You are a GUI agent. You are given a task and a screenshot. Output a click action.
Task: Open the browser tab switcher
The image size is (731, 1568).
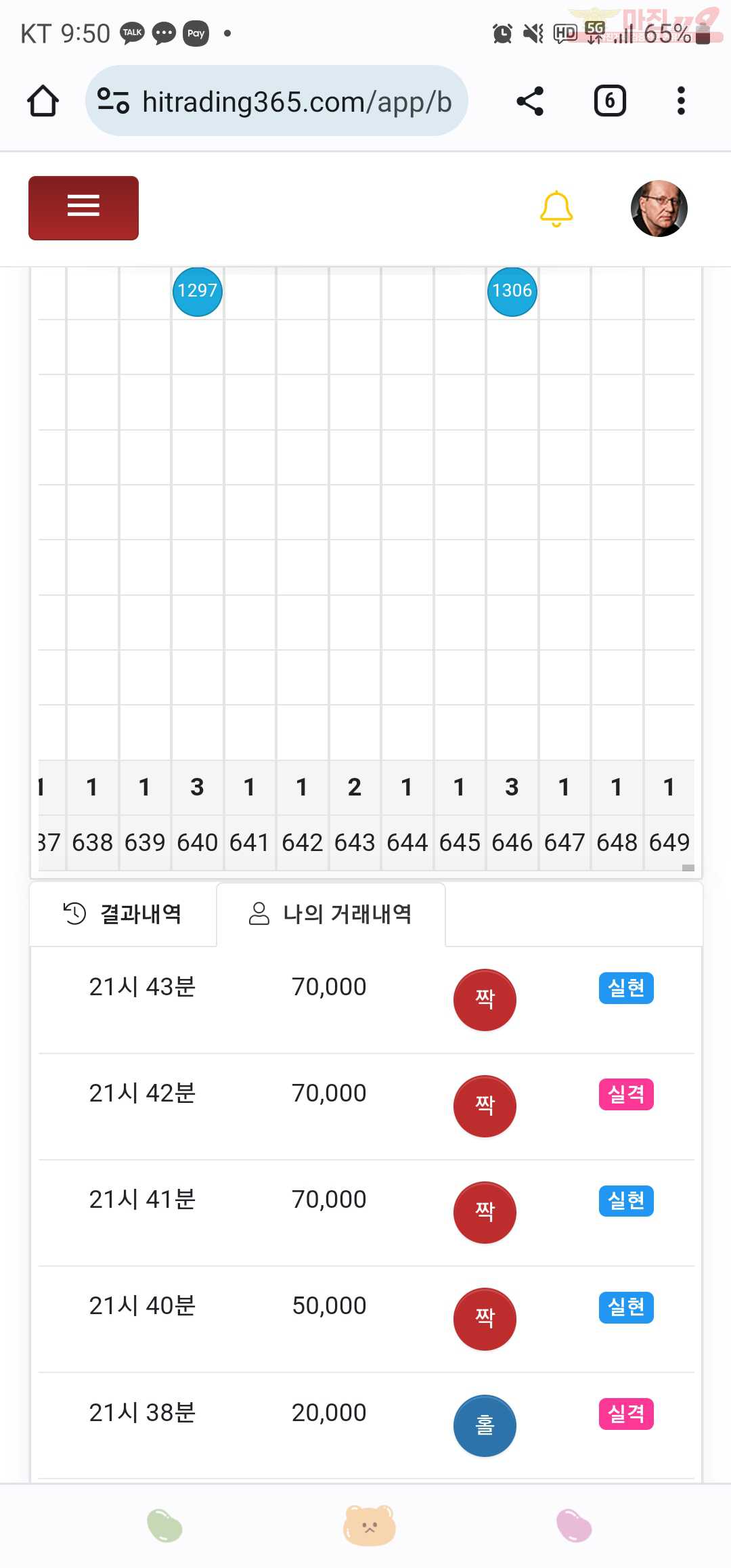(x=610, y=102)
